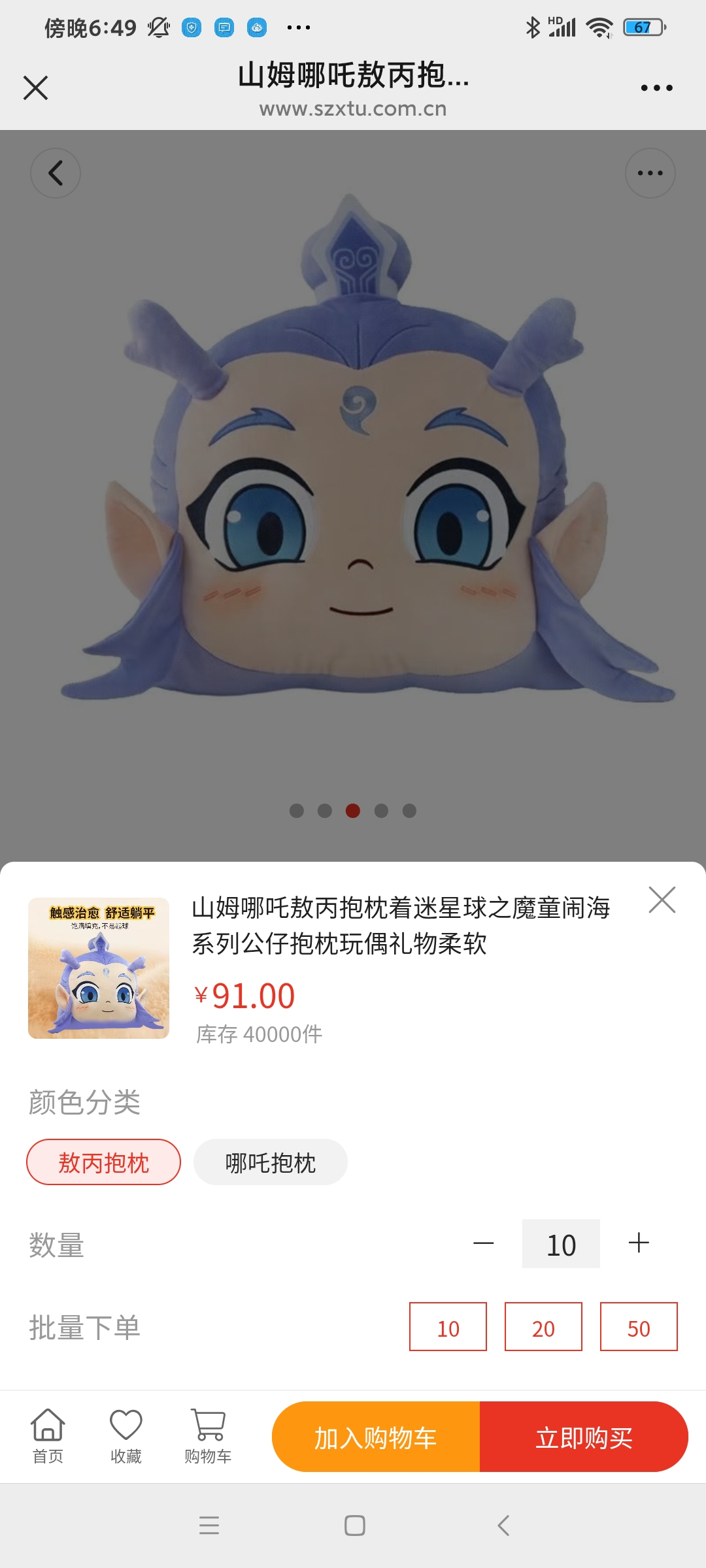
Task: Open the browser overflow menu in title bar
Action: click(656, 88)
